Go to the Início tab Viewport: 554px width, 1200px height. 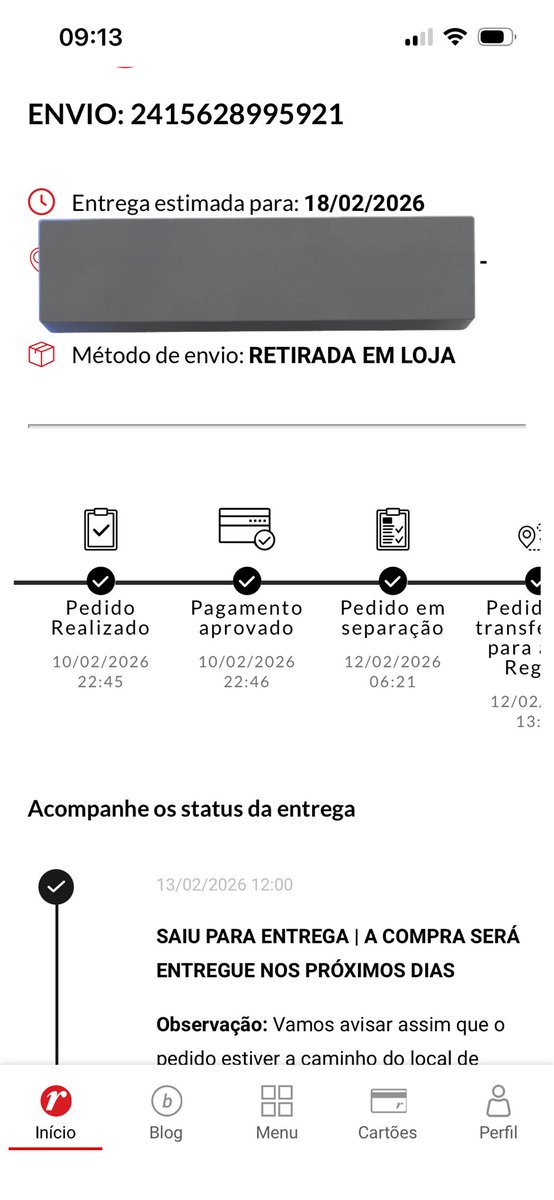(55, 1112)
